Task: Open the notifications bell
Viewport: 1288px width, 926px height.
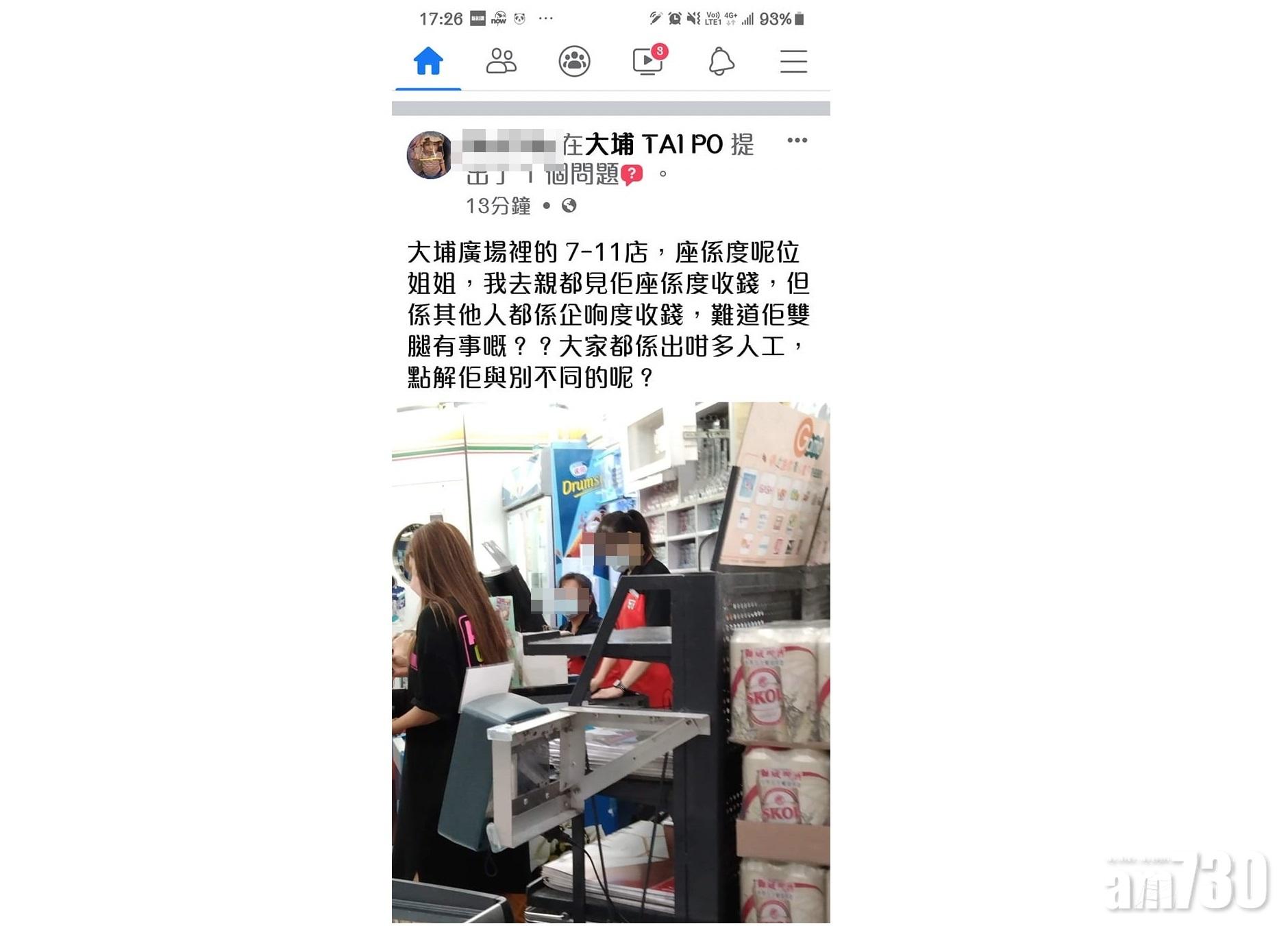Action: tap(721, 61)
